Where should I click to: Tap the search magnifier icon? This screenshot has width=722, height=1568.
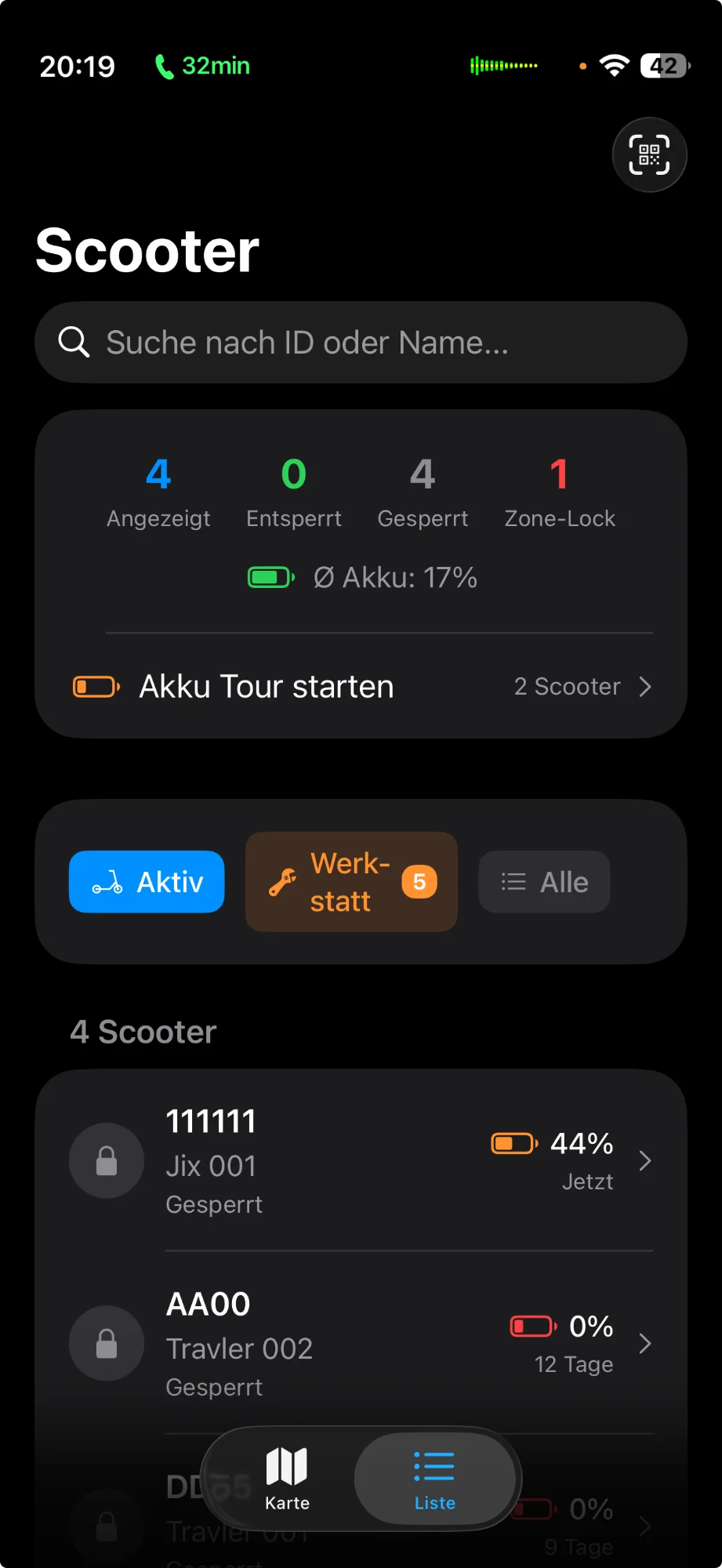click(x=73, y=342)
